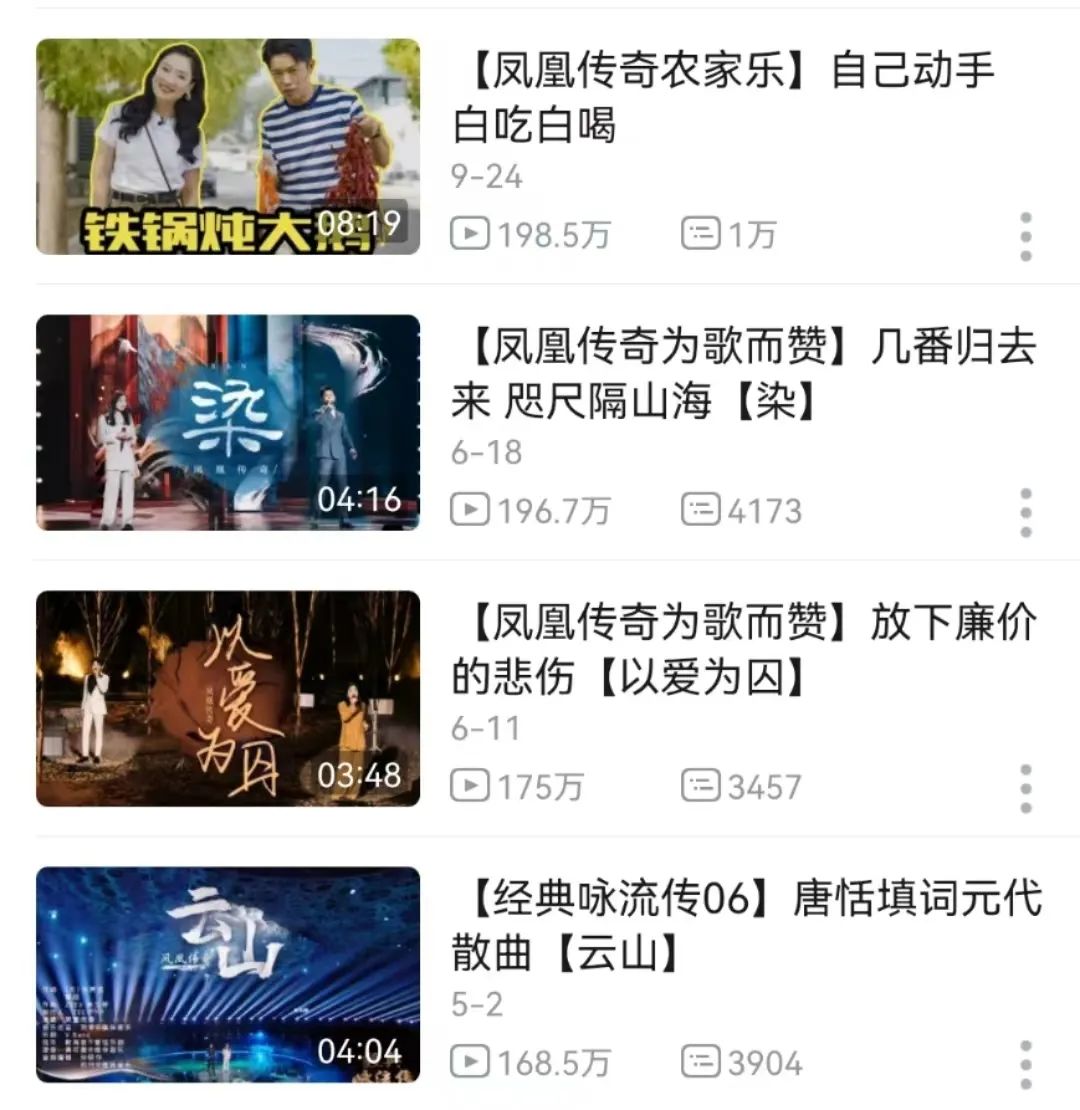Play the 铁锅炖大鹅 video thumbnail

pos(228,146)
